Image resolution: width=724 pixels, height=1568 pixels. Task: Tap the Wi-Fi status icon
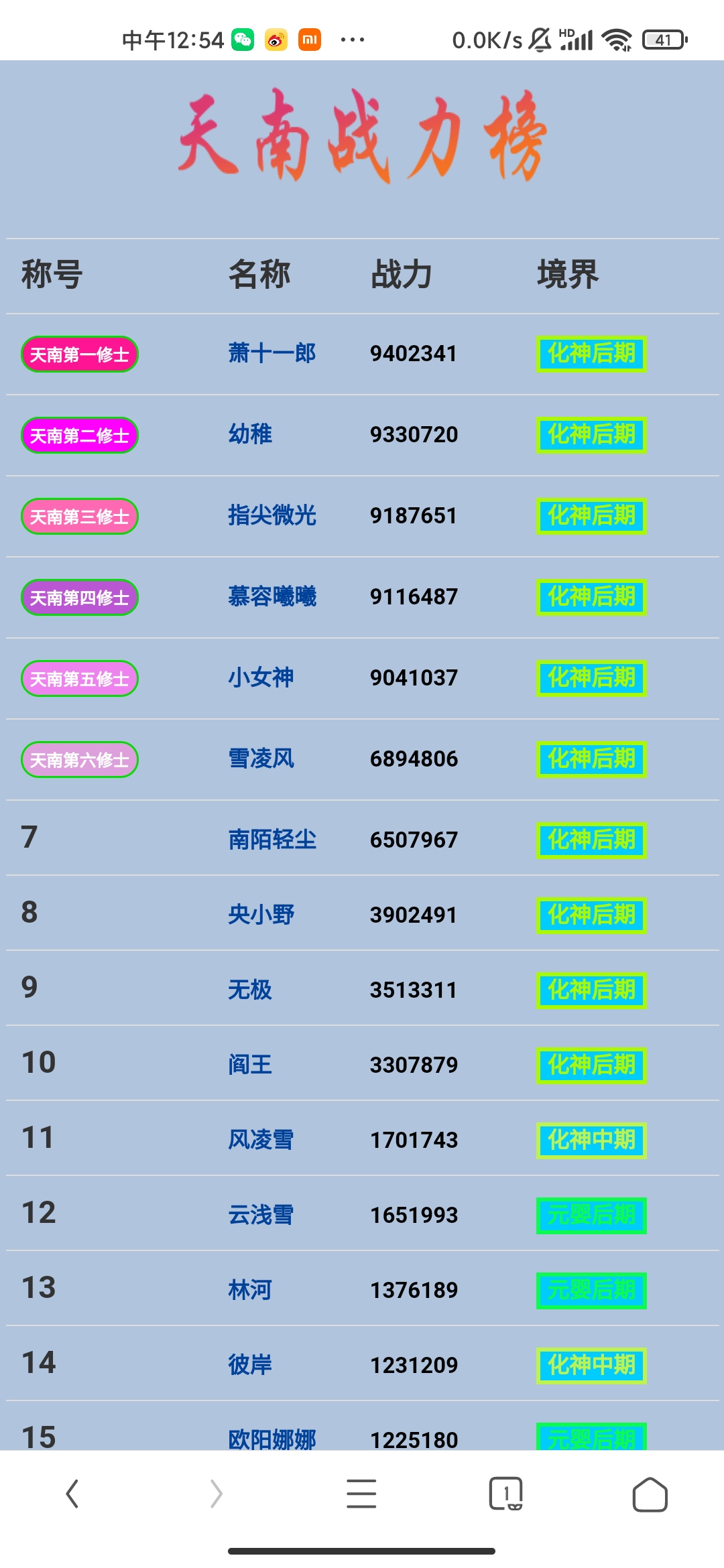point(617,40)
